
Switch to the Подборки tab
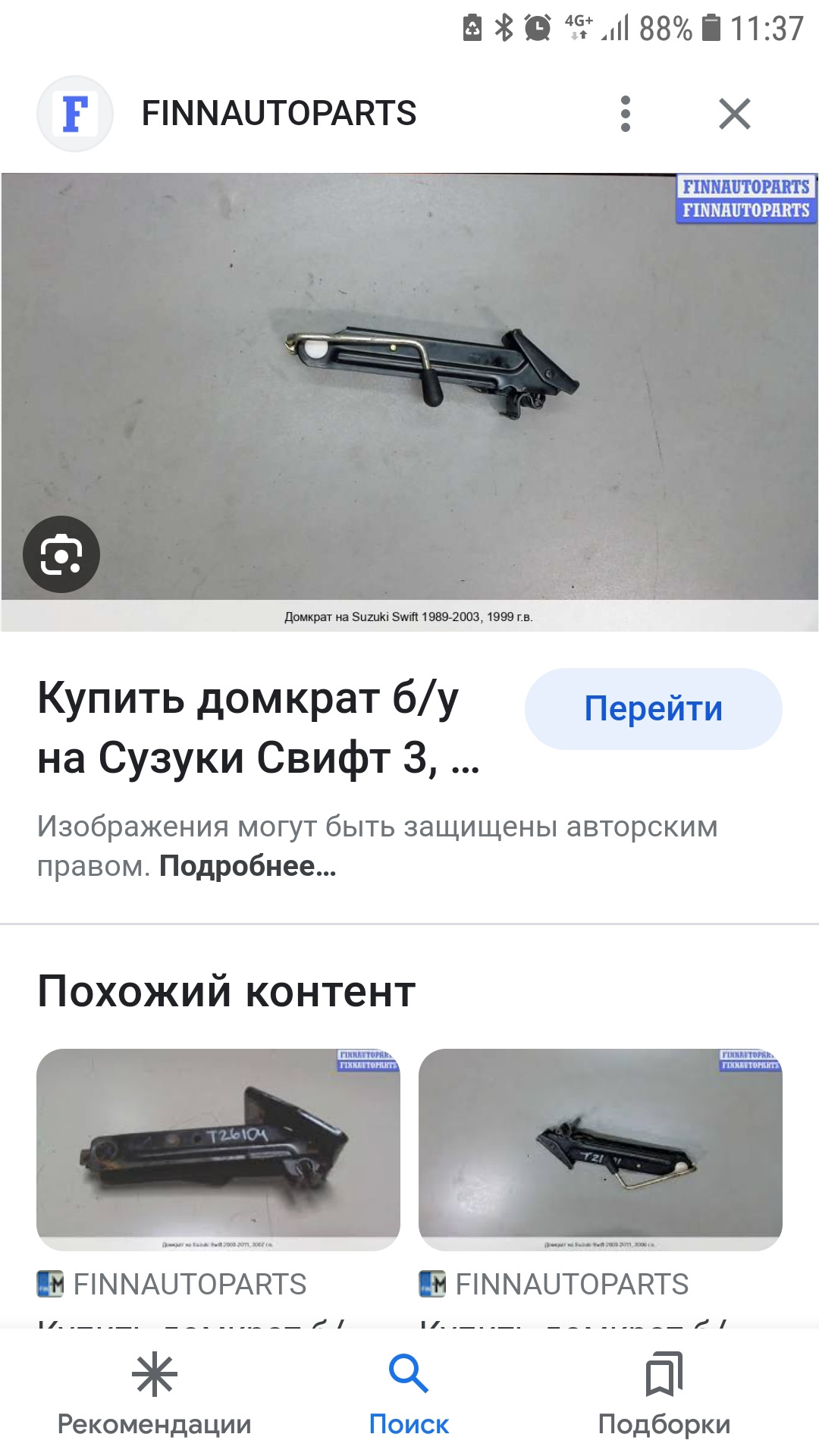664,1394
